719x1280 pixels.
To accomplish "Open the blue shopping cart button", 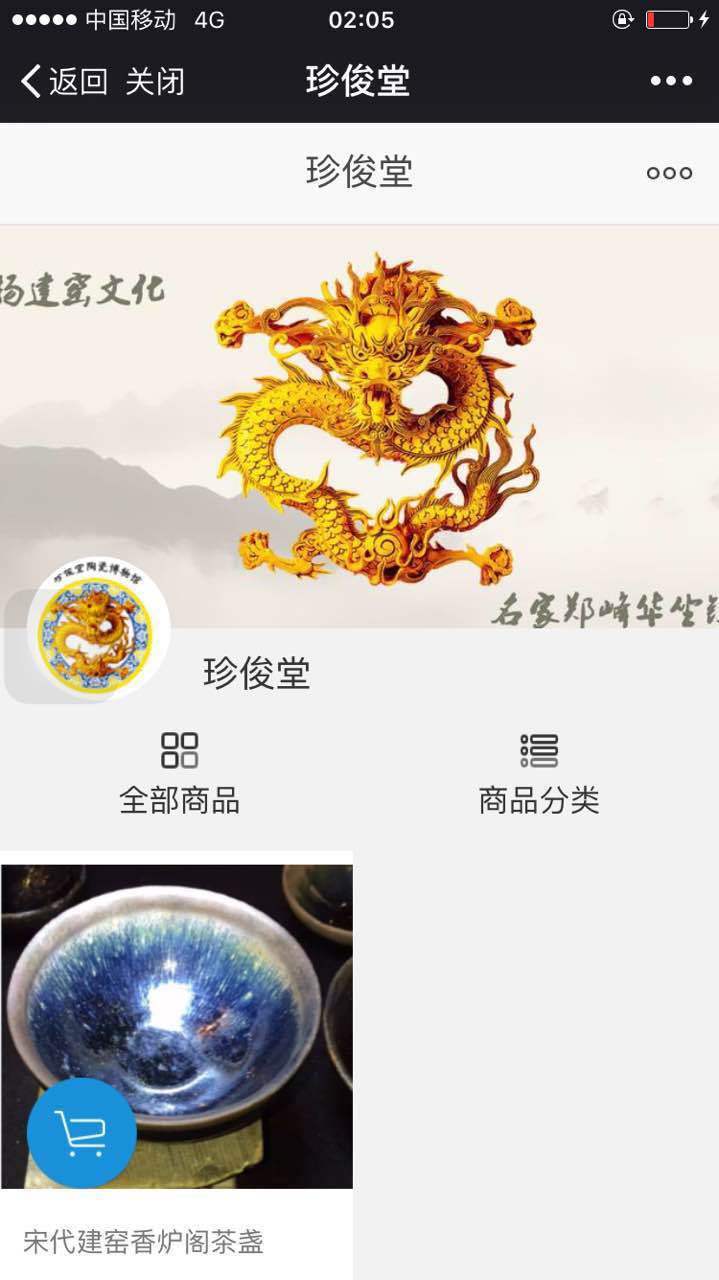I will (82, 1133).
